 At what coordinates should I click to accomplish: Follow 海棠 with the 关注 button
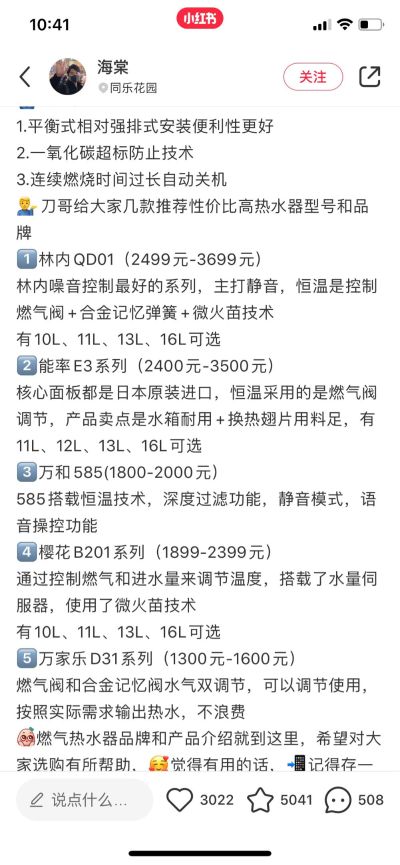313,77
